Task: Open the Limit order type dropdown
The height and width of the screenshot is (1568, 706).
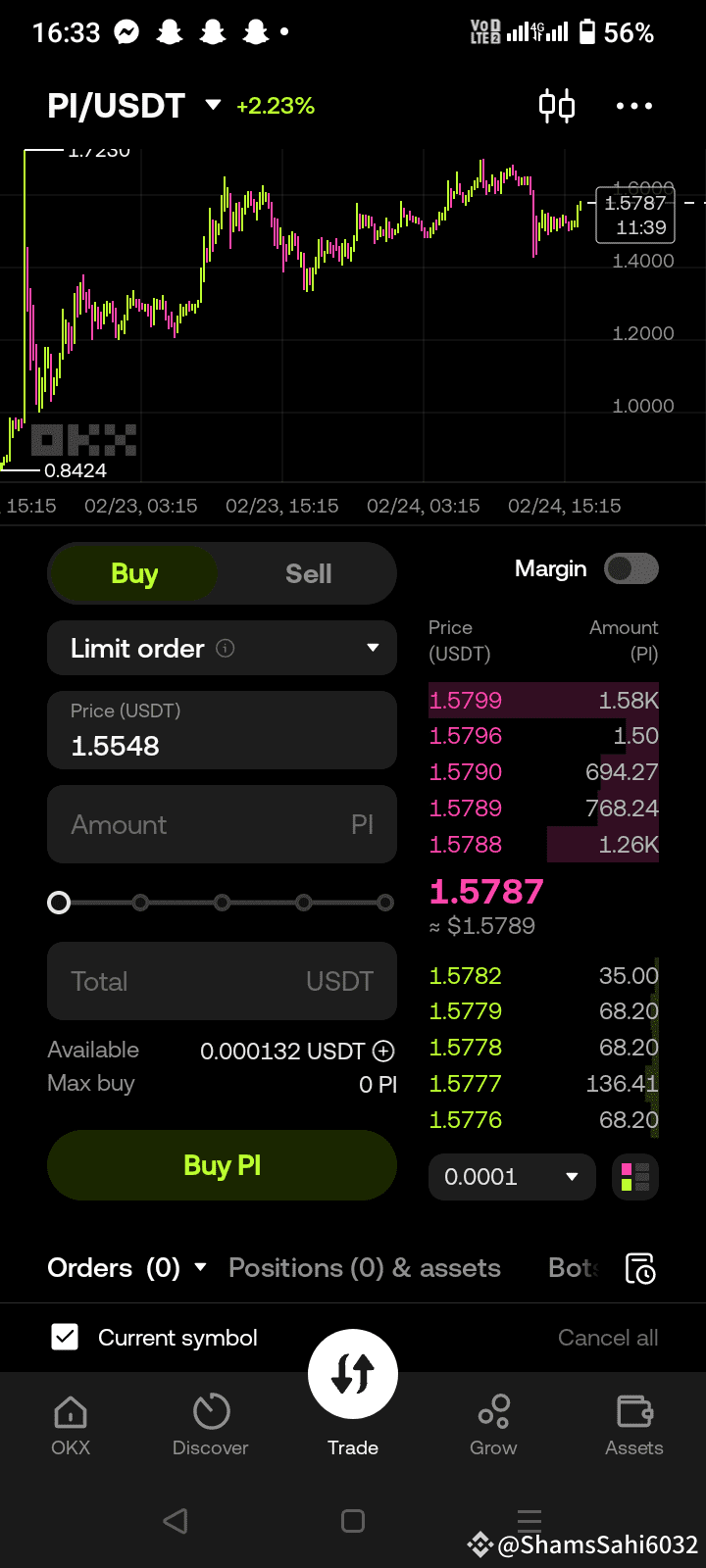Action: pyautogui.click(x=222, y=648)
